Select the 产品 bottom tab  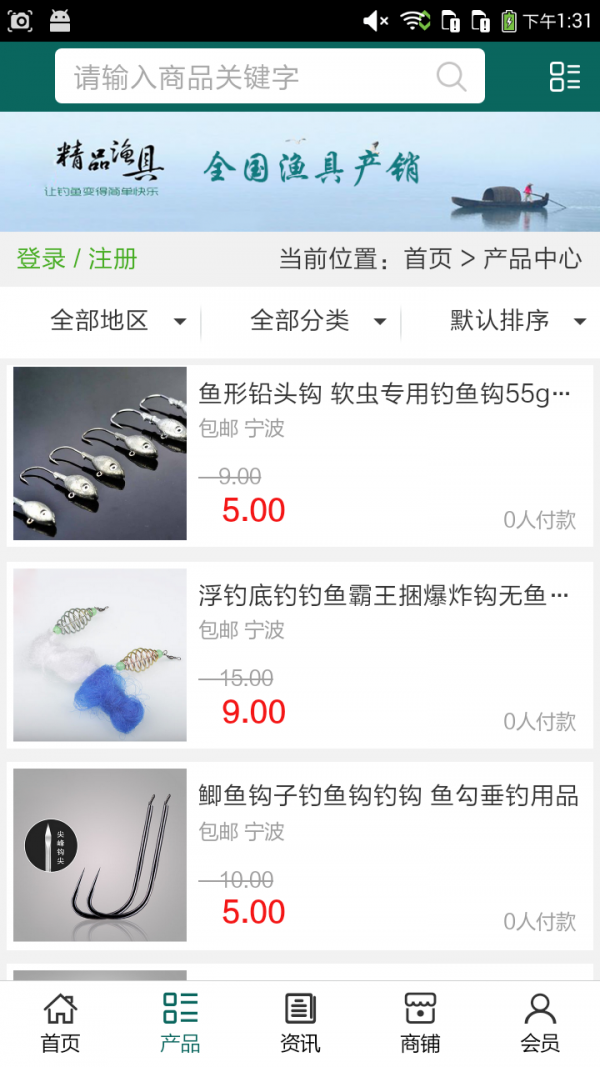point(180,1022)
